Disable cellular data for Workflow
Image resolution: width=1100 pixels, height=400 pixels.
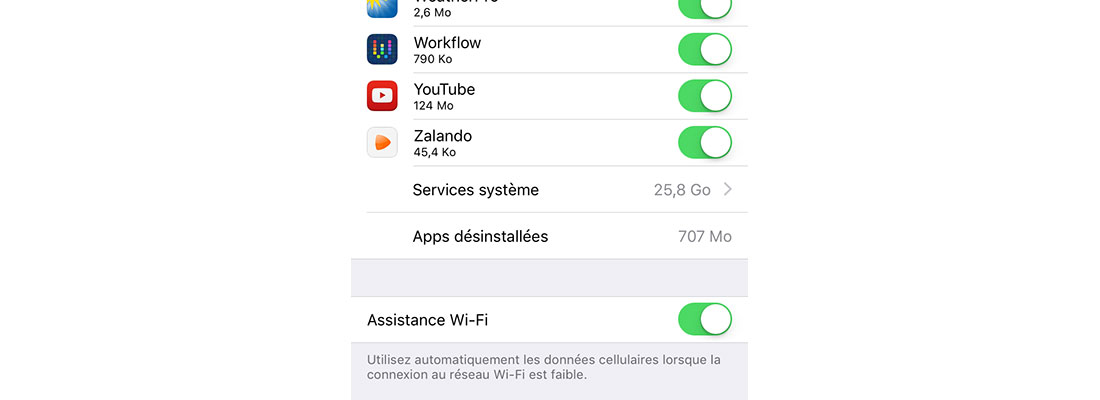pyautogui.click(x=705, y=50)
